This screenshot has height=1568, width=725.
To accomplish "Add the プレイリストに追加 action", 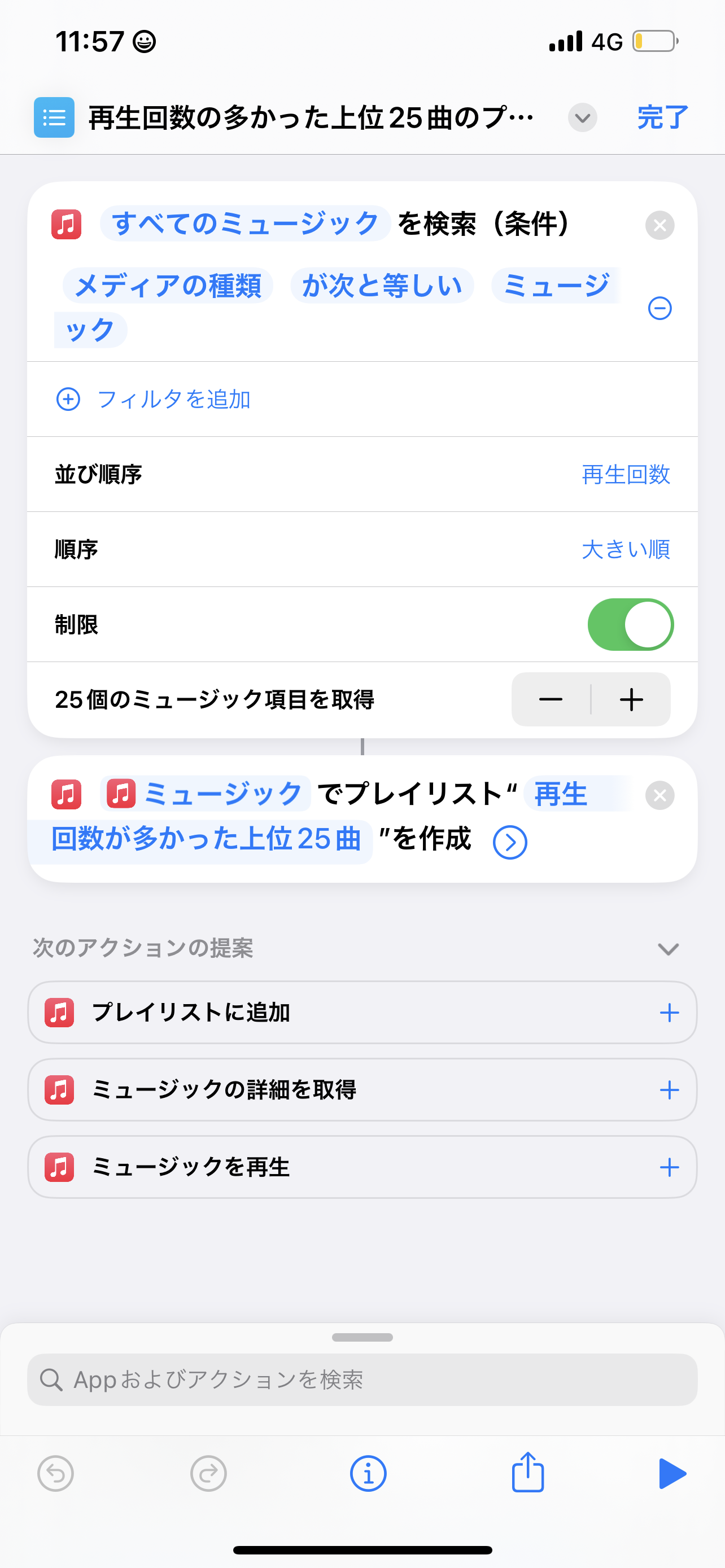I will point(669,1013).
